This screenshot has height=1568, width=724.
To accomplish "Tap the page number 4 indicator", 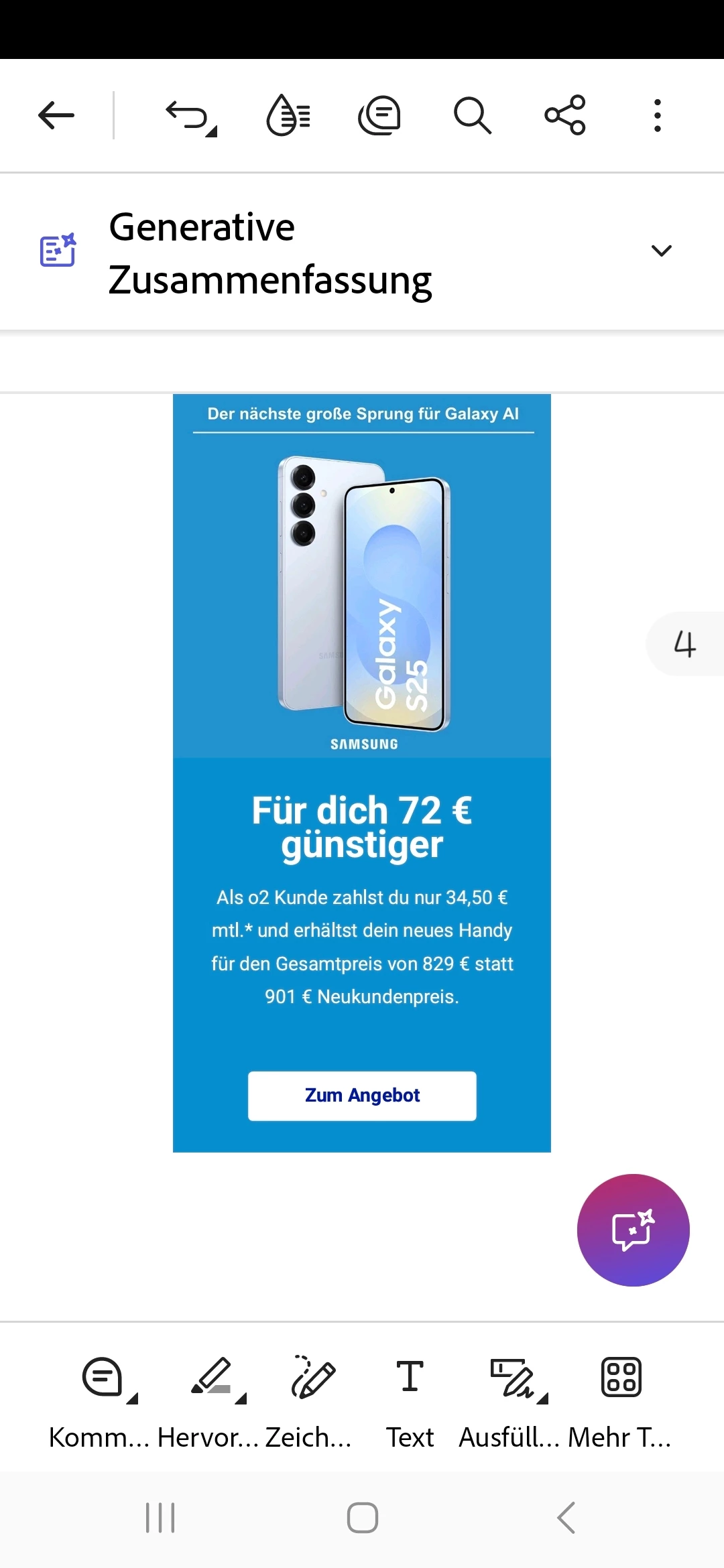I will tap(684, 644).
